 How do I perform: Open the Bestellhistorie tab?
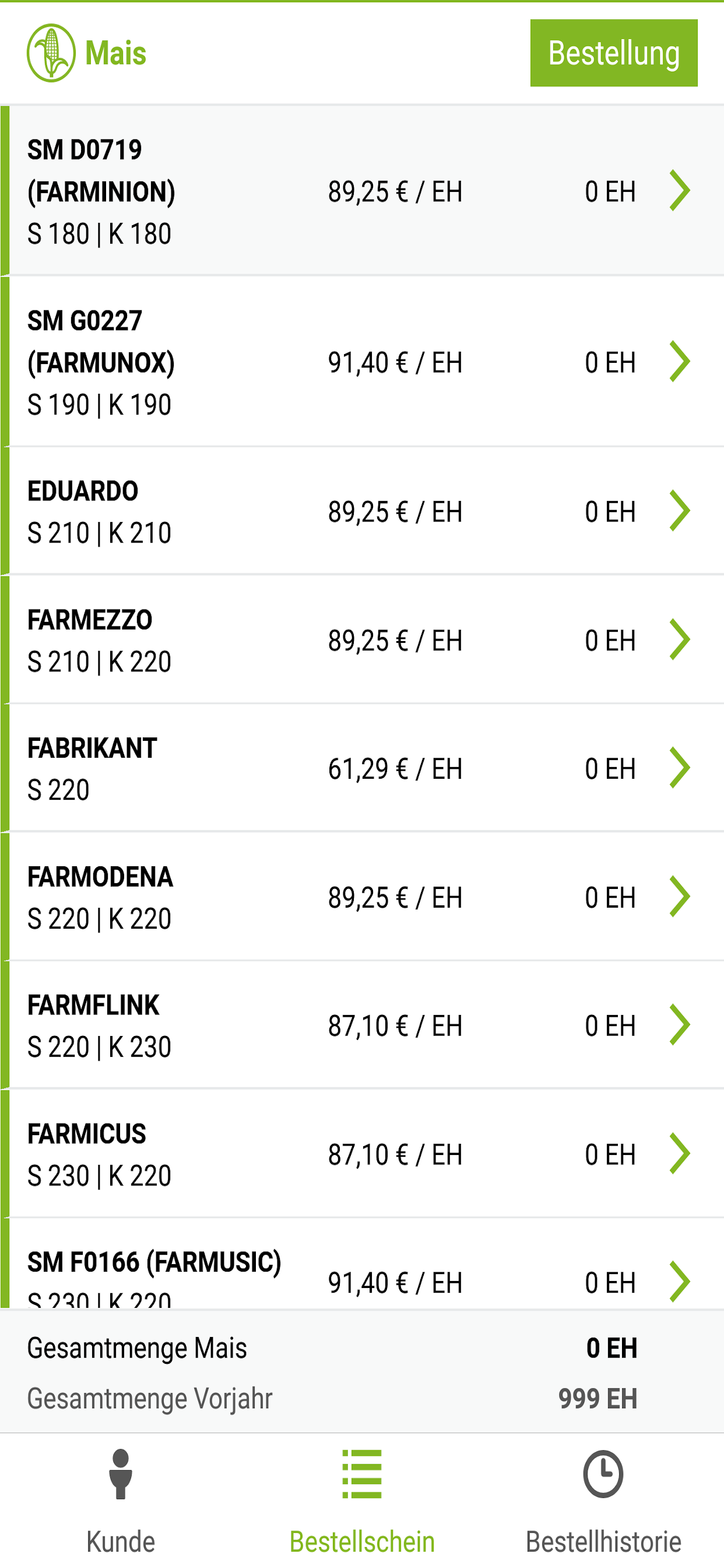(603, 1501)
